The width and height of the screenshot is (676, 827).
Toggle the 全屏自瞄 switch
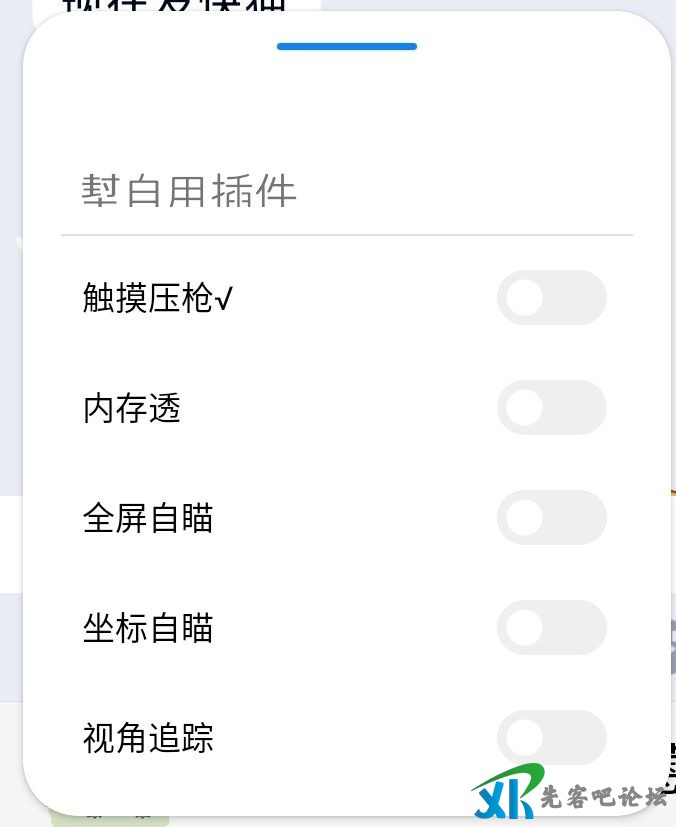pyautogui.click(x=551, y=517)
